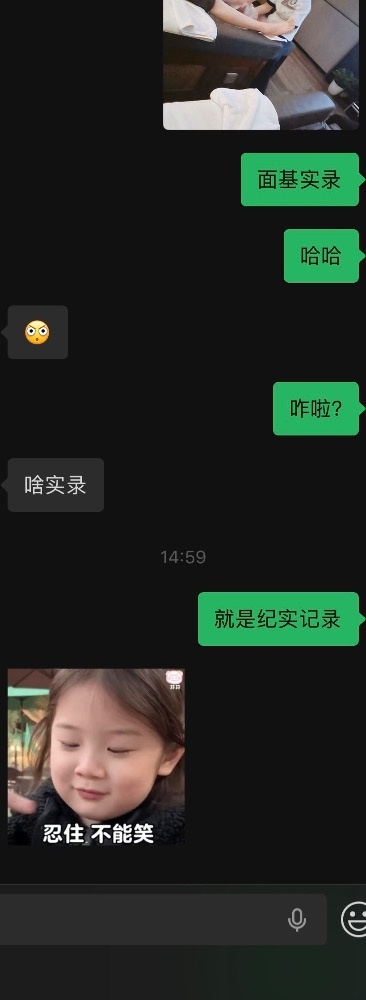Tap the message input field
Image resolution: width=366 pixels, height=1000 pixels.
(x=163, y=919)
